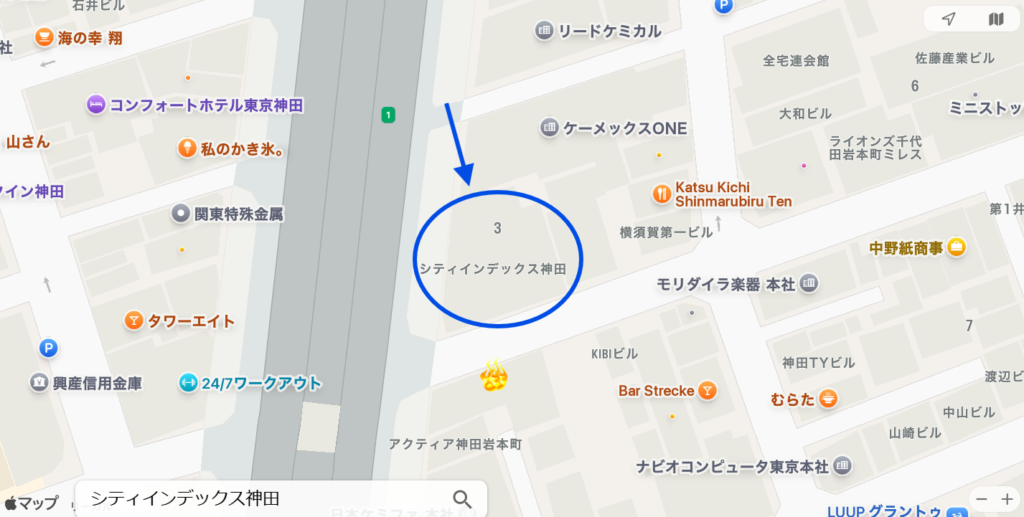Select the Katsu Kichi Shinmarubiru Ten restaurant
The image size is (1024, 517).
tap(661, 193)
